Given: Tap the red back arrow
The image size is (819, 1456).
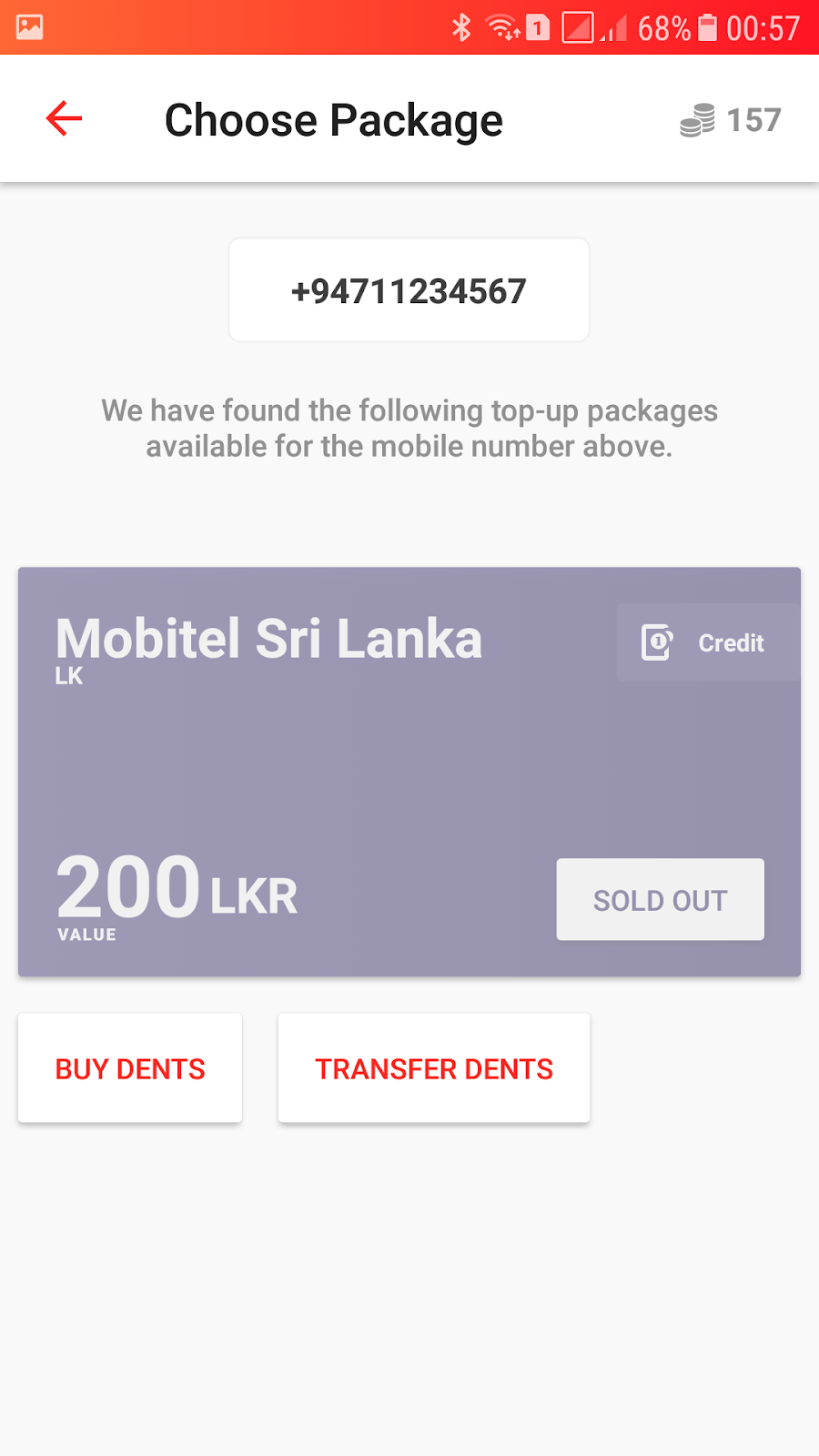Looking at the screenshot, I should coord(63,119).
